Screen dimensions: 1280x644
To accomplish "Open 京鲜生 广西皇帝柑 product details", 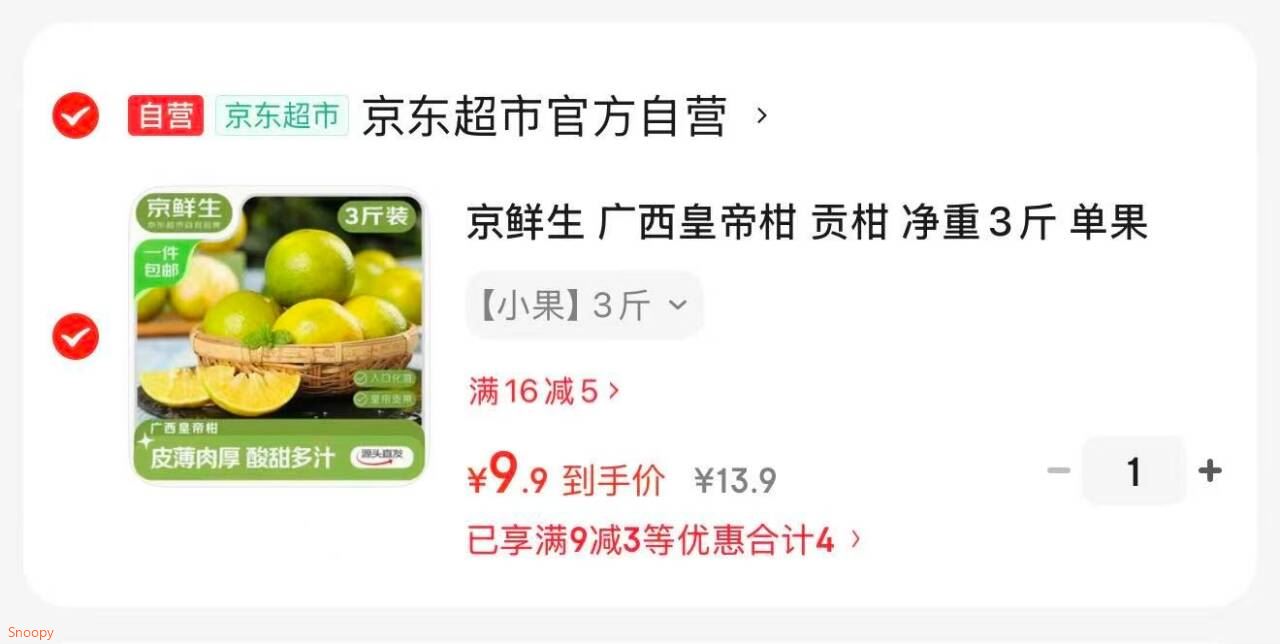I will click(806, 223).
